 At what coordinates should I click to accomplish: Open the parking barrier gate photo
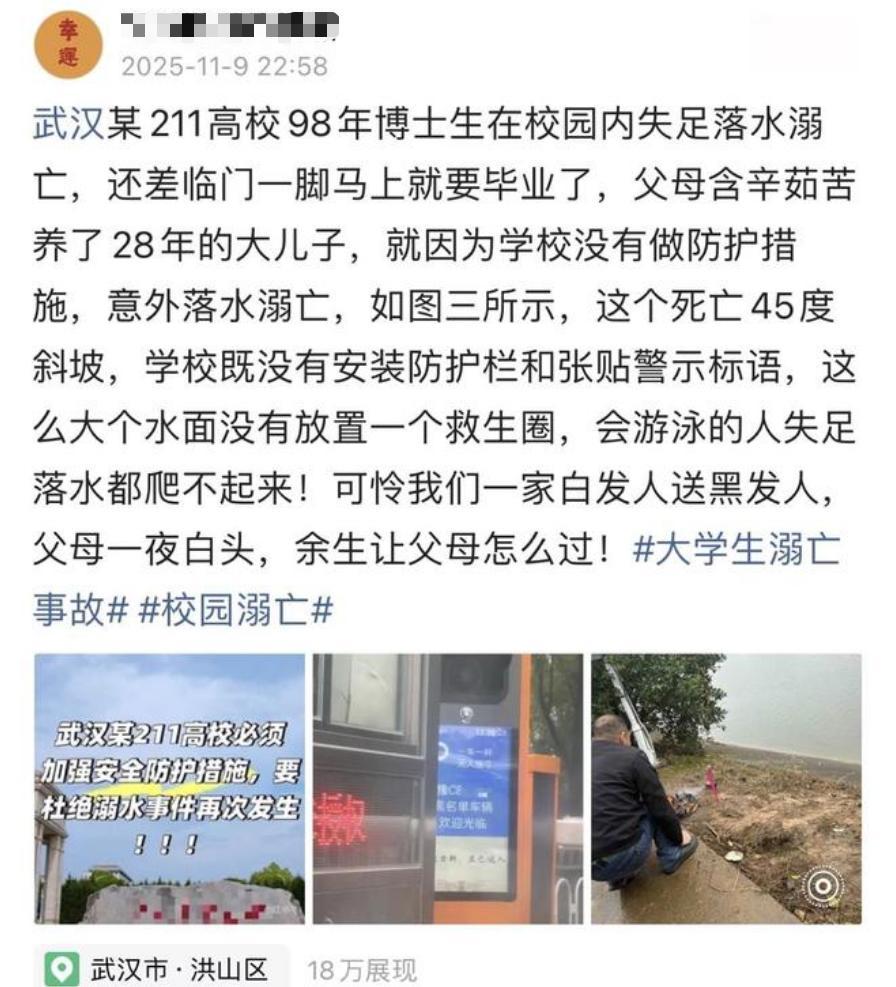pyautogui.click(x=448, y=788)
